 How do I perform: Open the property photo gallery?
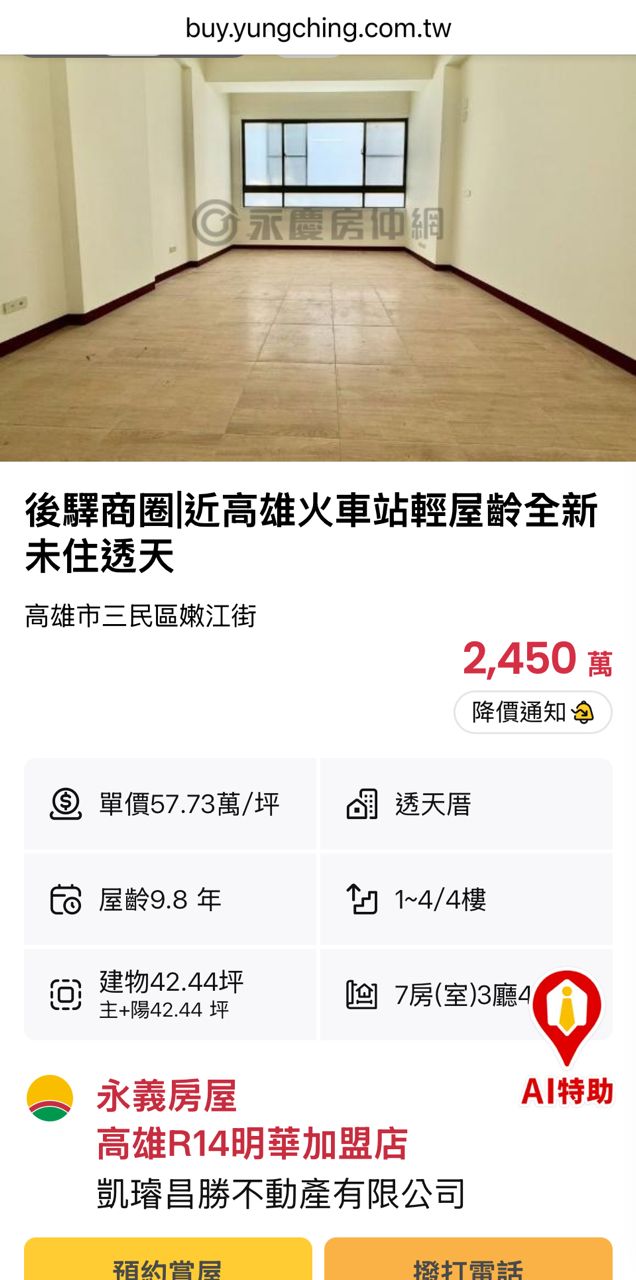click(318, 258)
